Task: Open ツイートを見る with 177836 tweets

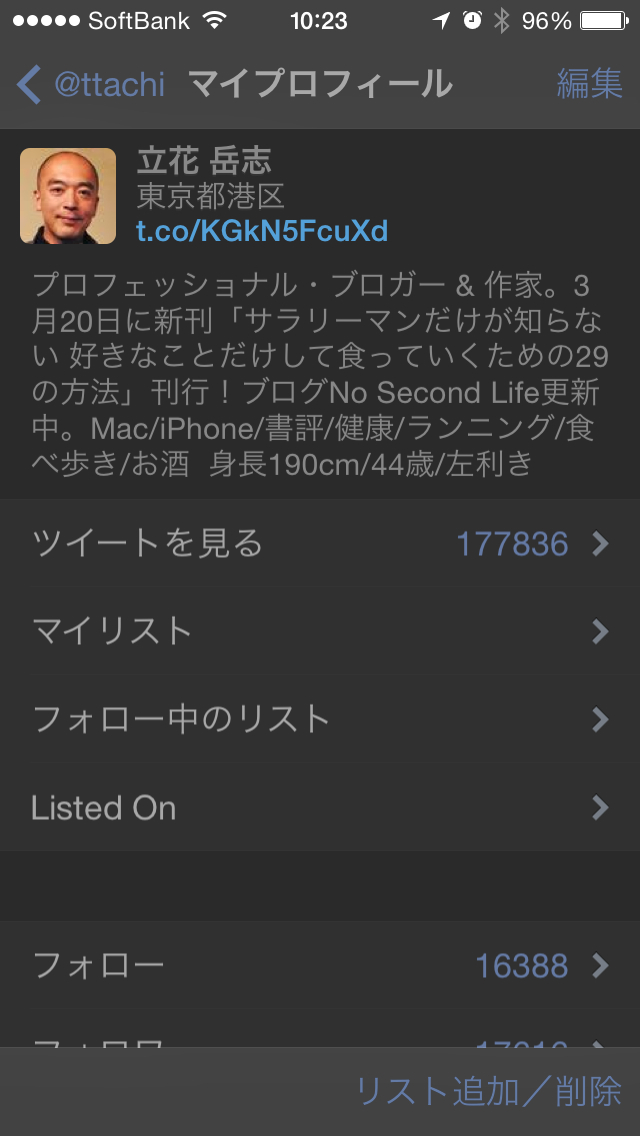Action: tap(320, 543)
